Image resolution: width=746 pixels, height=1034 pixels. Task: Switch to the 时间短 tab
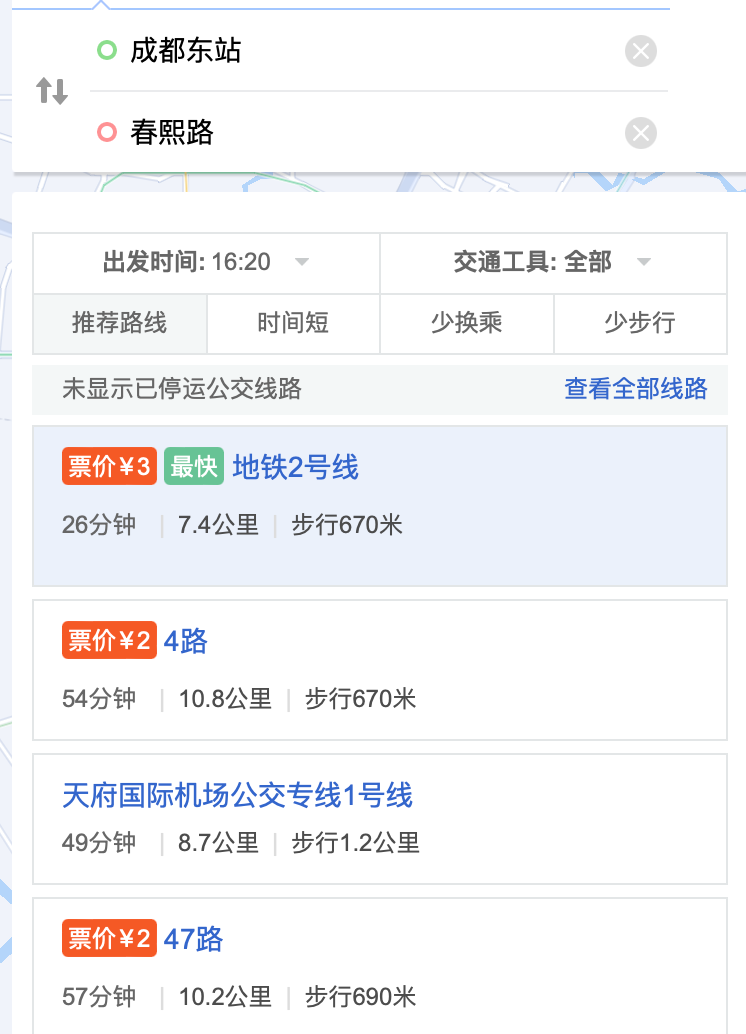(x=293, y=324)
